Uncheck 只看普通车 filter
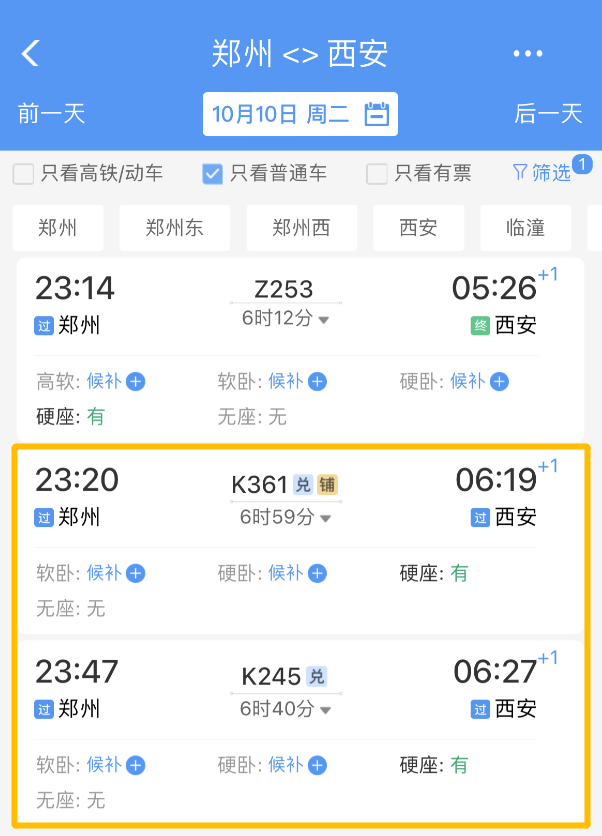Viewport: 602px width, 836px height. pos(212,174)
